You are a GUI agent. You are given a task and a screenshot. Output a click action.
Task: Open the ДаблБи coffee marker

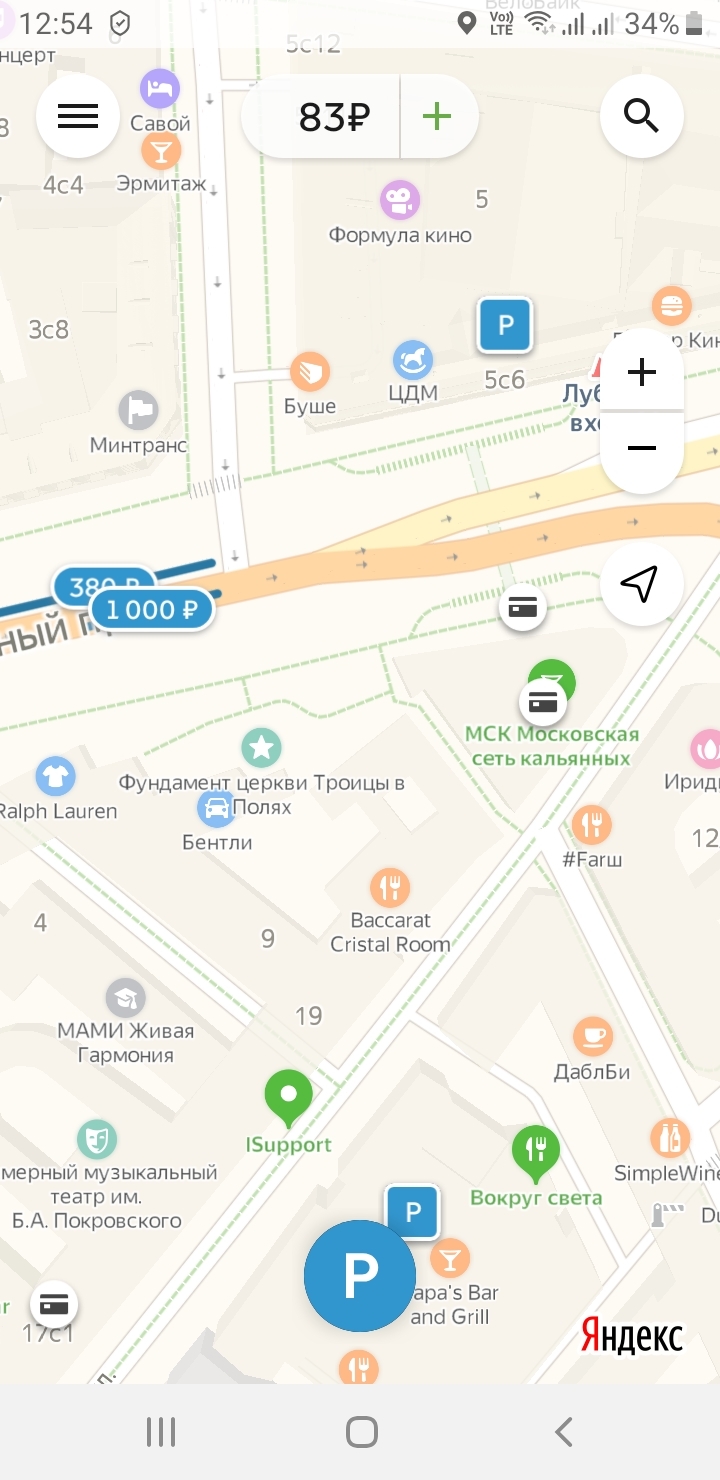(x=592, y=1037)
